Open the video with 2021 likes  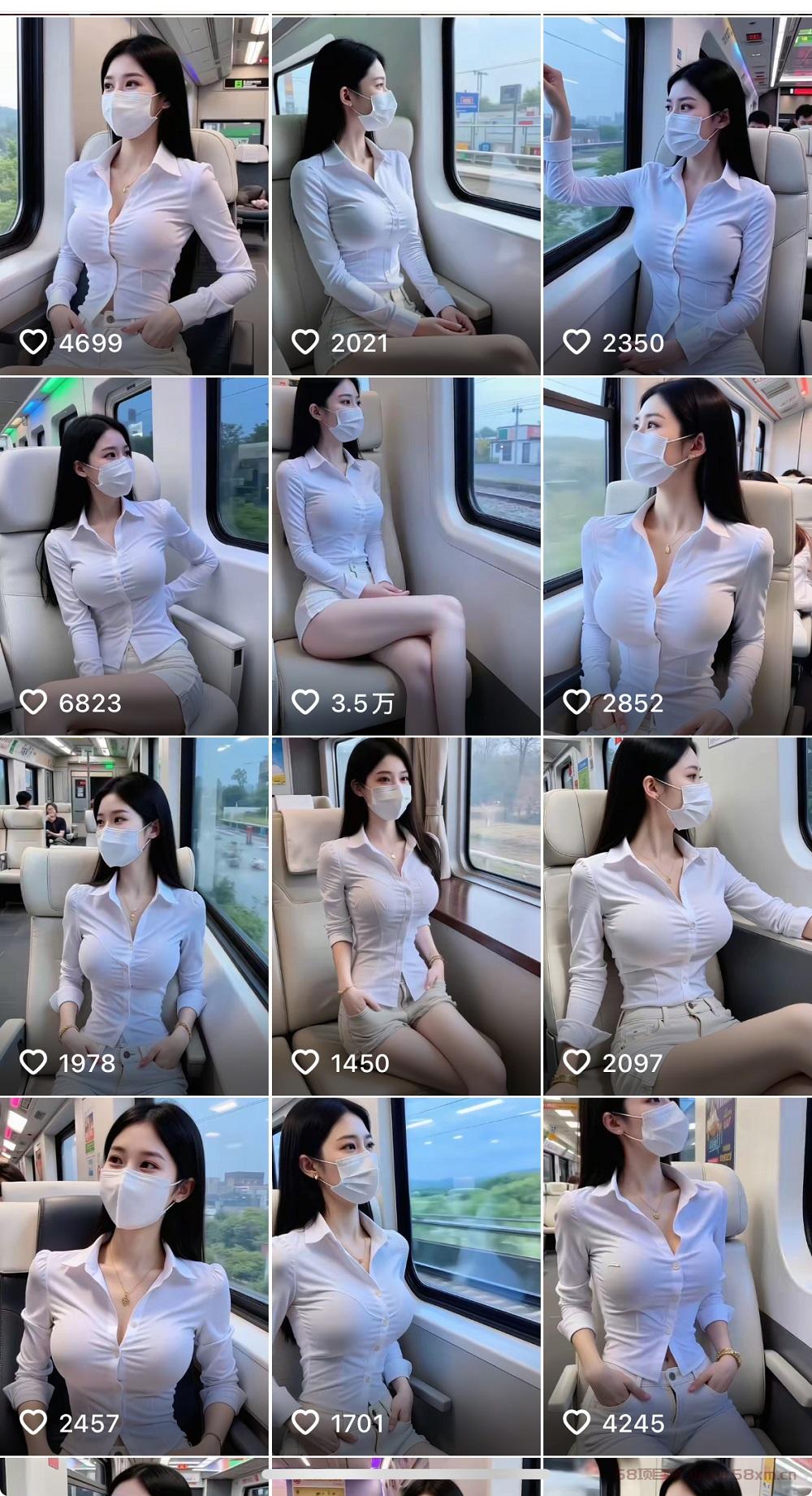[406, 195]
